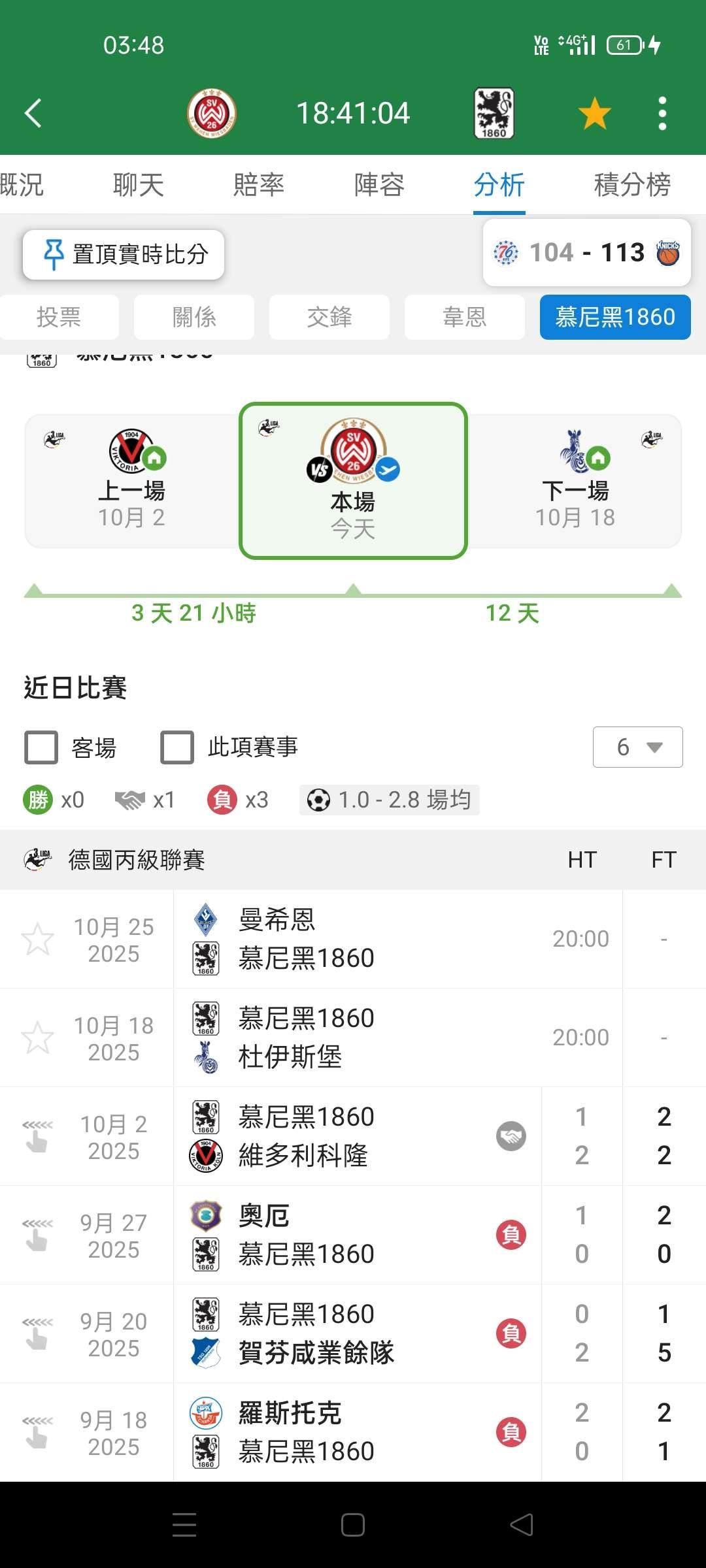Open the 下一場 10月 18 match card

[x=575, y=481]
